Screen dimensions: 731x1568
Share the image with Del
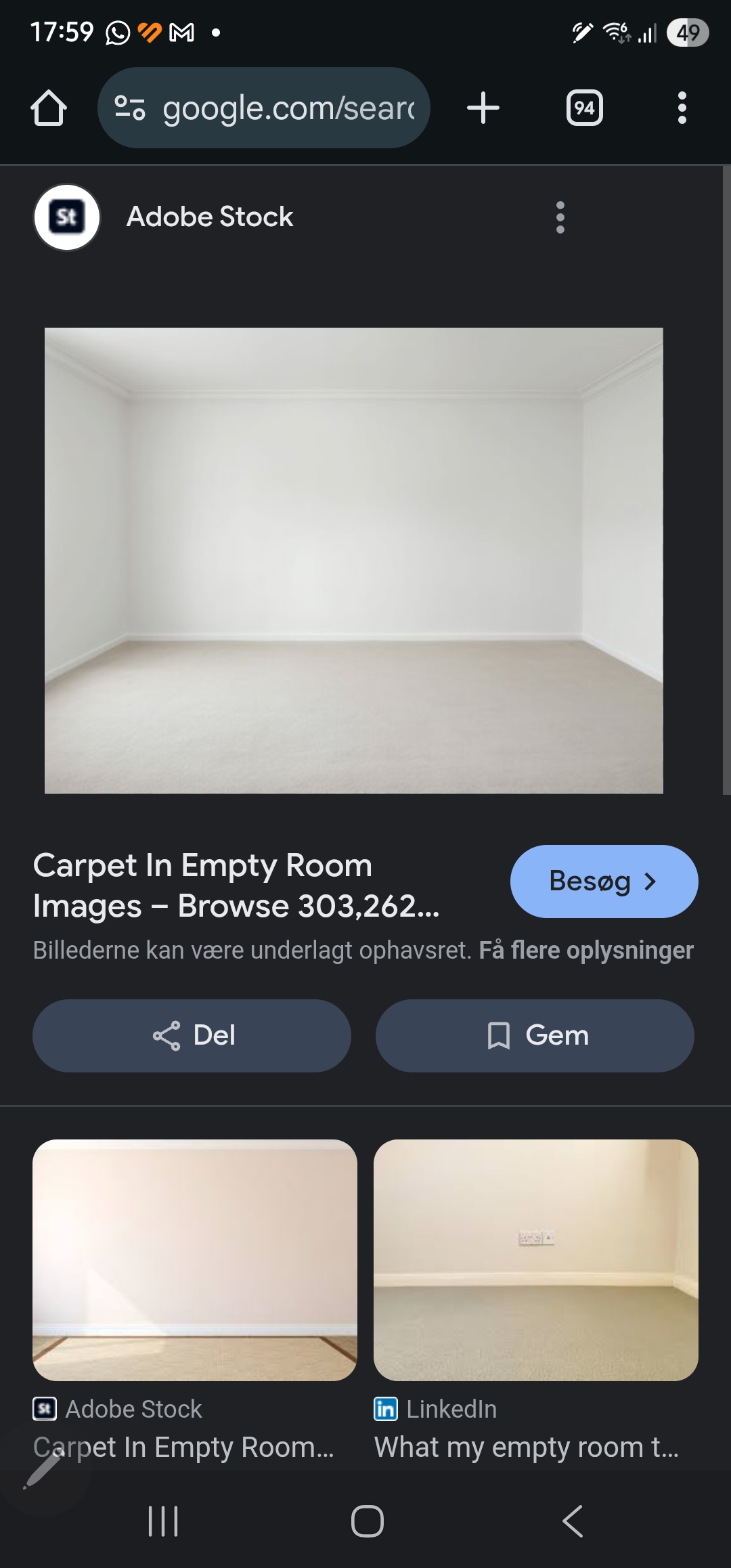pyautogui.click(x=192, y=1036)
